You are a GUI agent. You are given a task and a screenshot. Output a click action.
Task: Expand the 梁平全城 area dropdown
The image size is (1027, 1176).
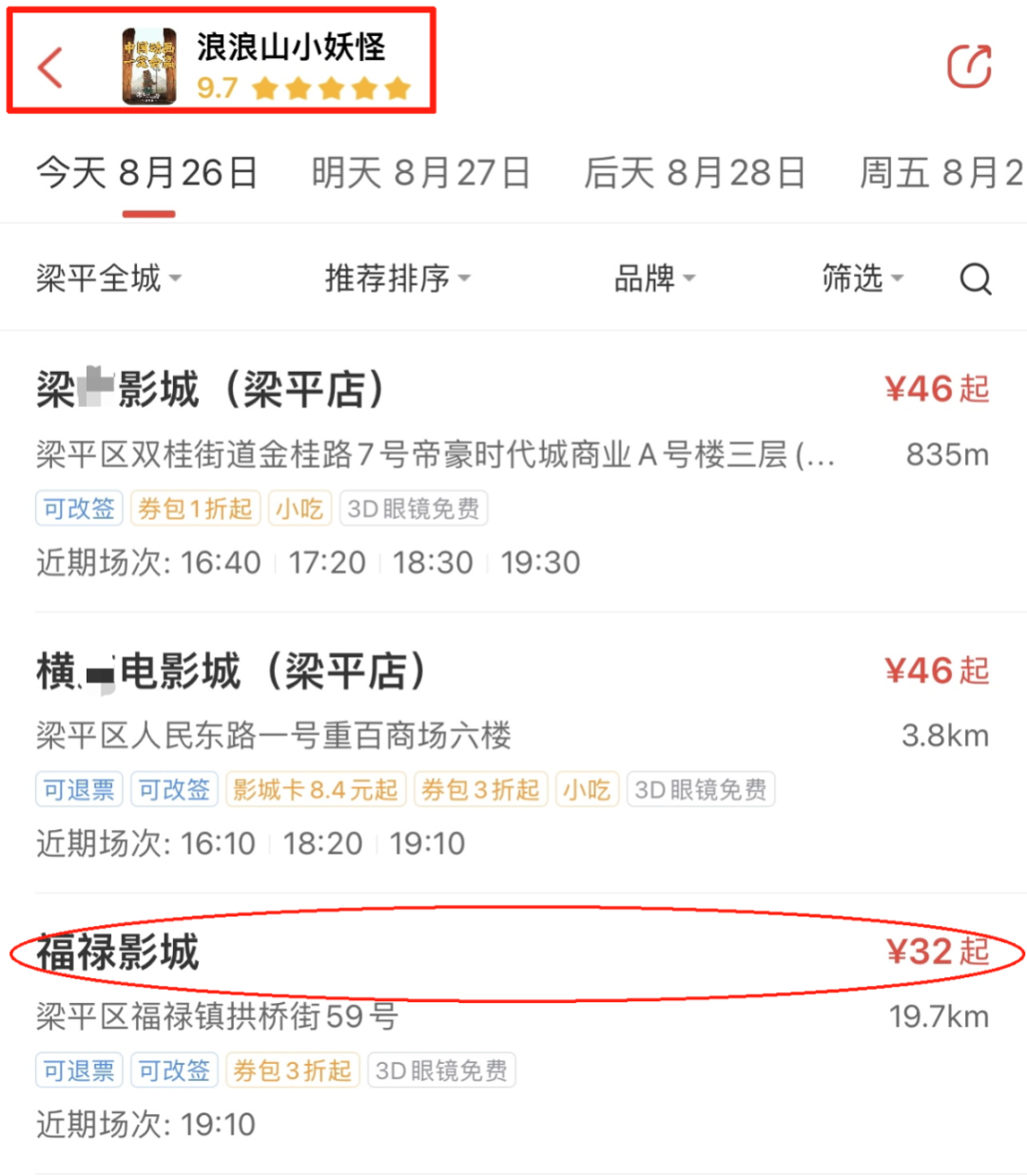tap(107, 279)
